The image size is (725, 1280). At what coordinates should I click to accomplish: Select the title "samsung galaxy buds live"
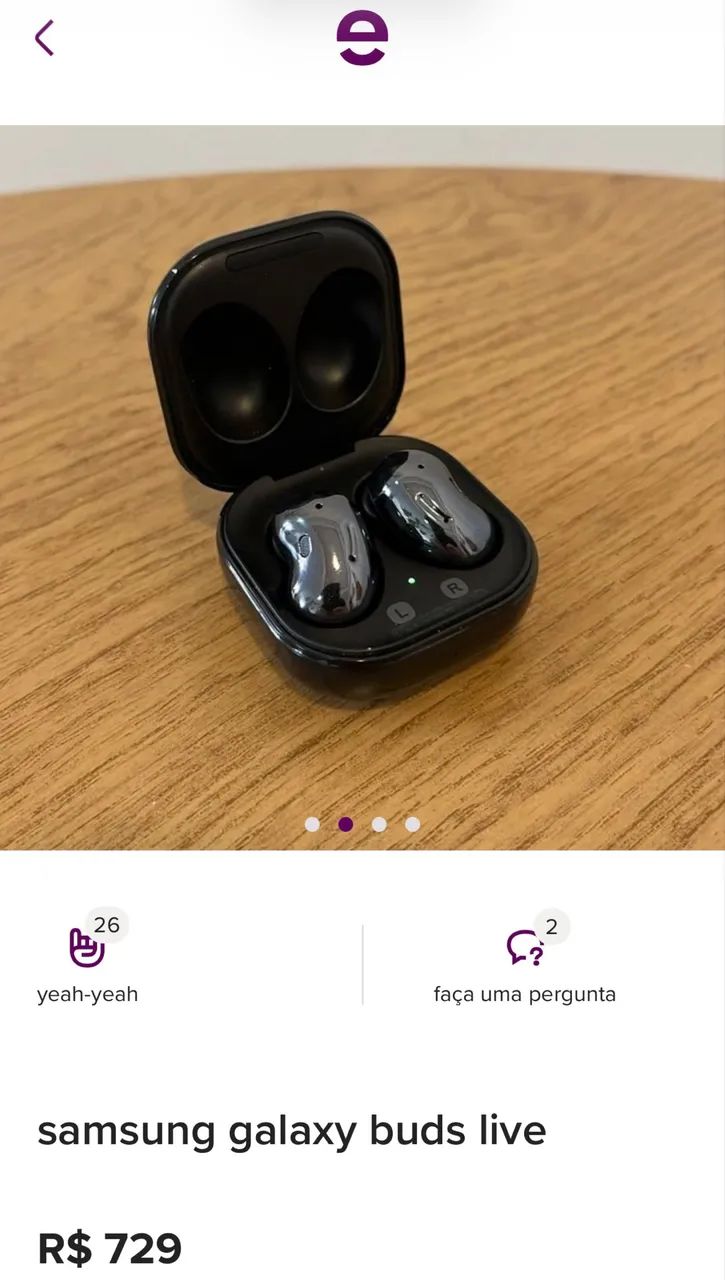coord(291,1130)
